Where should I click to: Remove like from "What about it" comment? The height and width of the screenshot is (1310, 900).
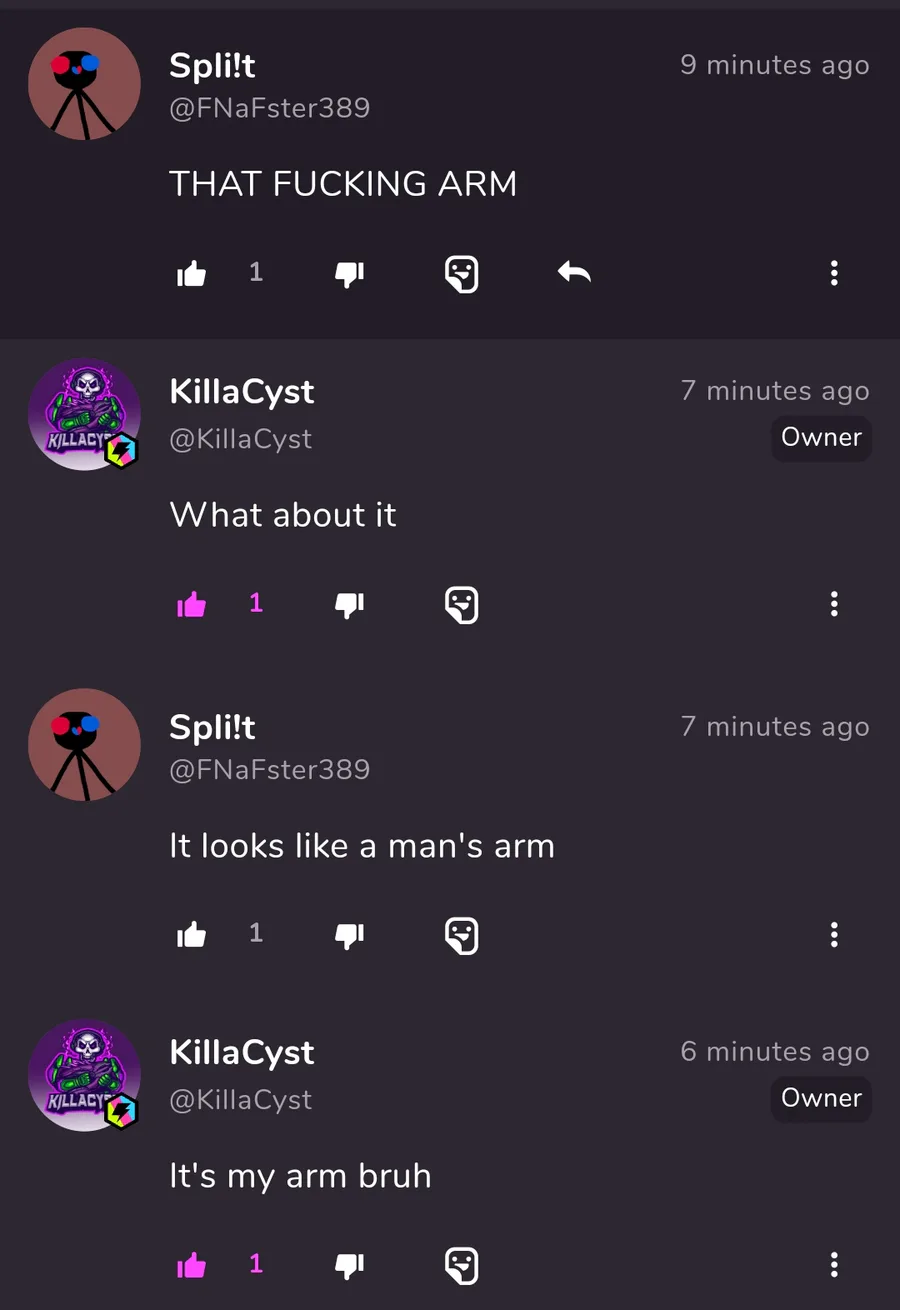[x=191, y=604]
